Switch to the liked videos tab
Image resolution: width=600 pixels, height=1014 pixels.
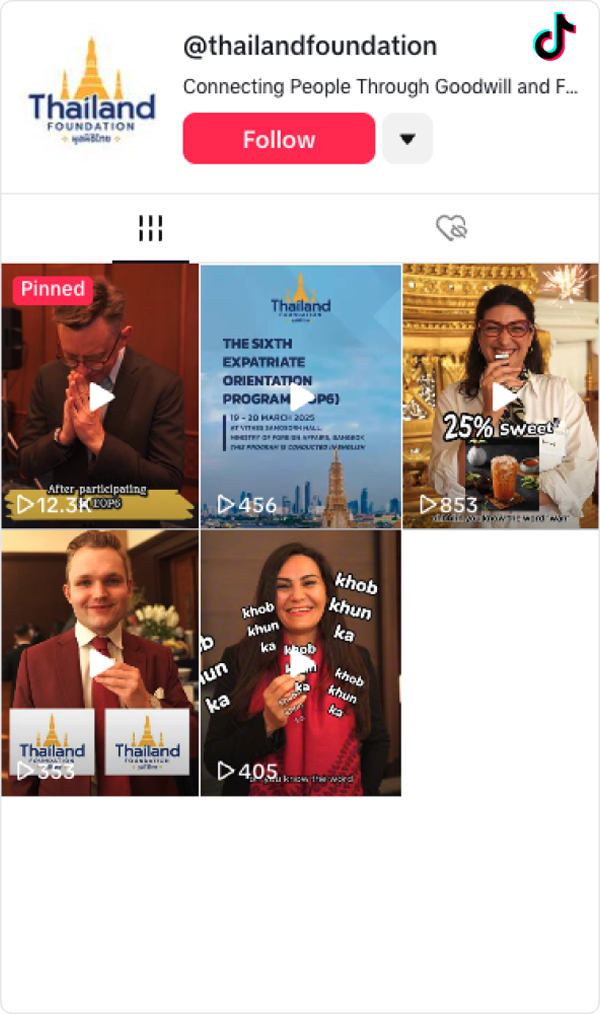452,228
